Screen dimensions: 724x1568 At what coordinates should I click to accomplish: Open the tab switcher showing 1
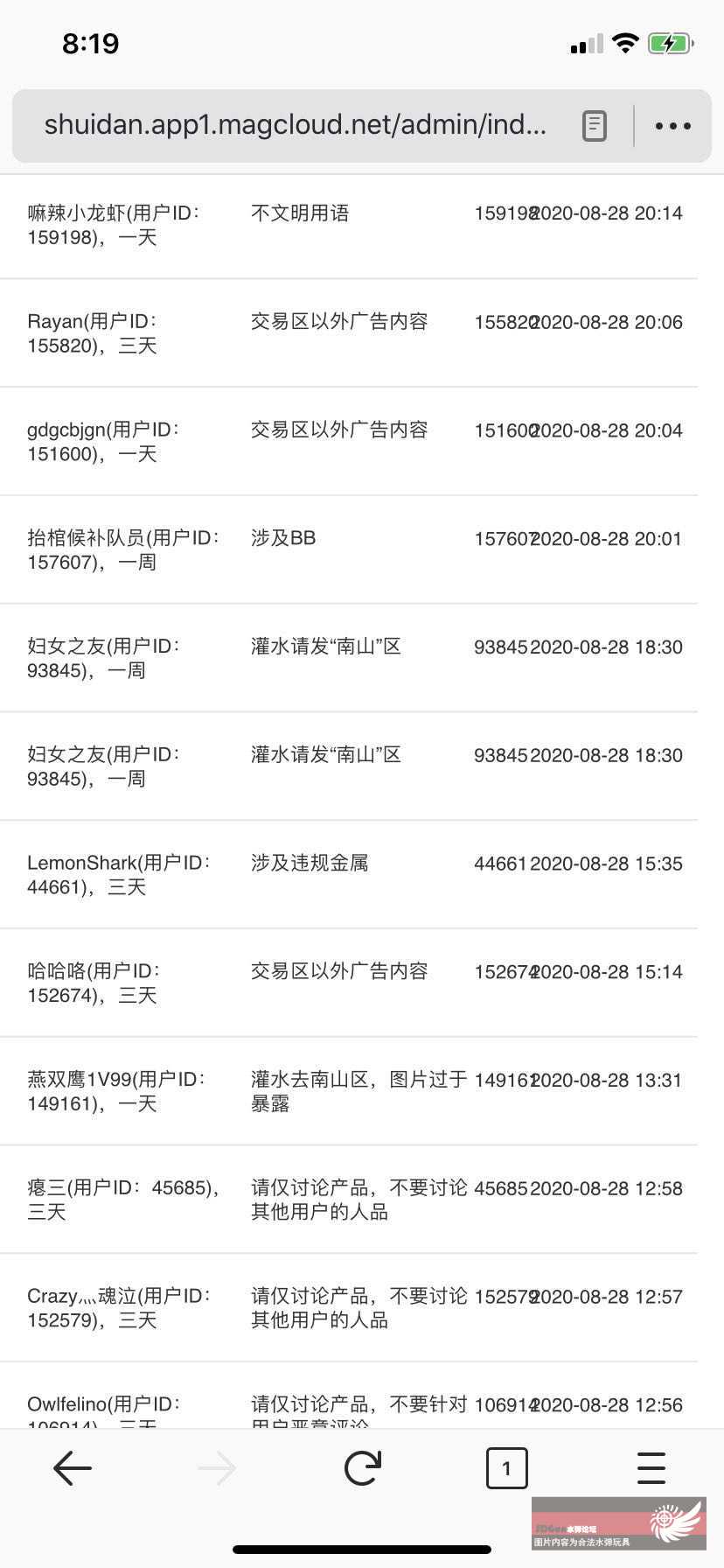click(507, 1468)
